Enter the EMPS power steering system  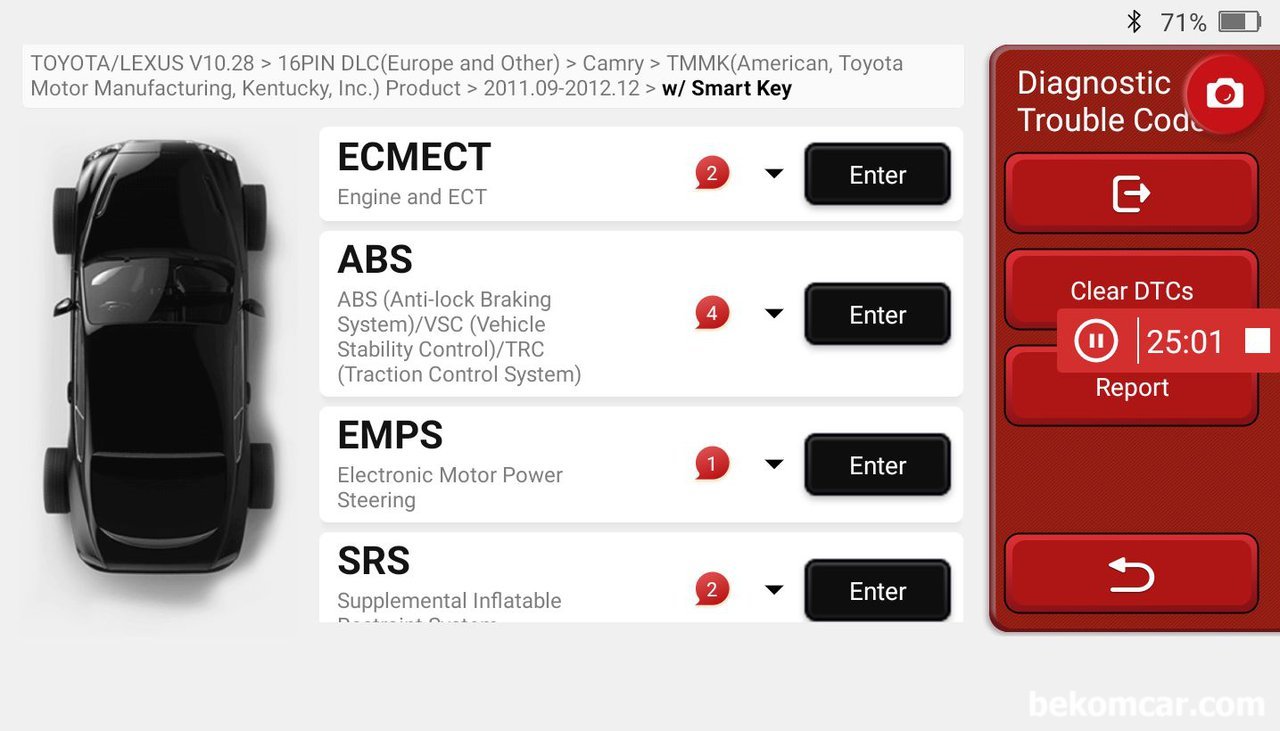[x=877, y=465]
